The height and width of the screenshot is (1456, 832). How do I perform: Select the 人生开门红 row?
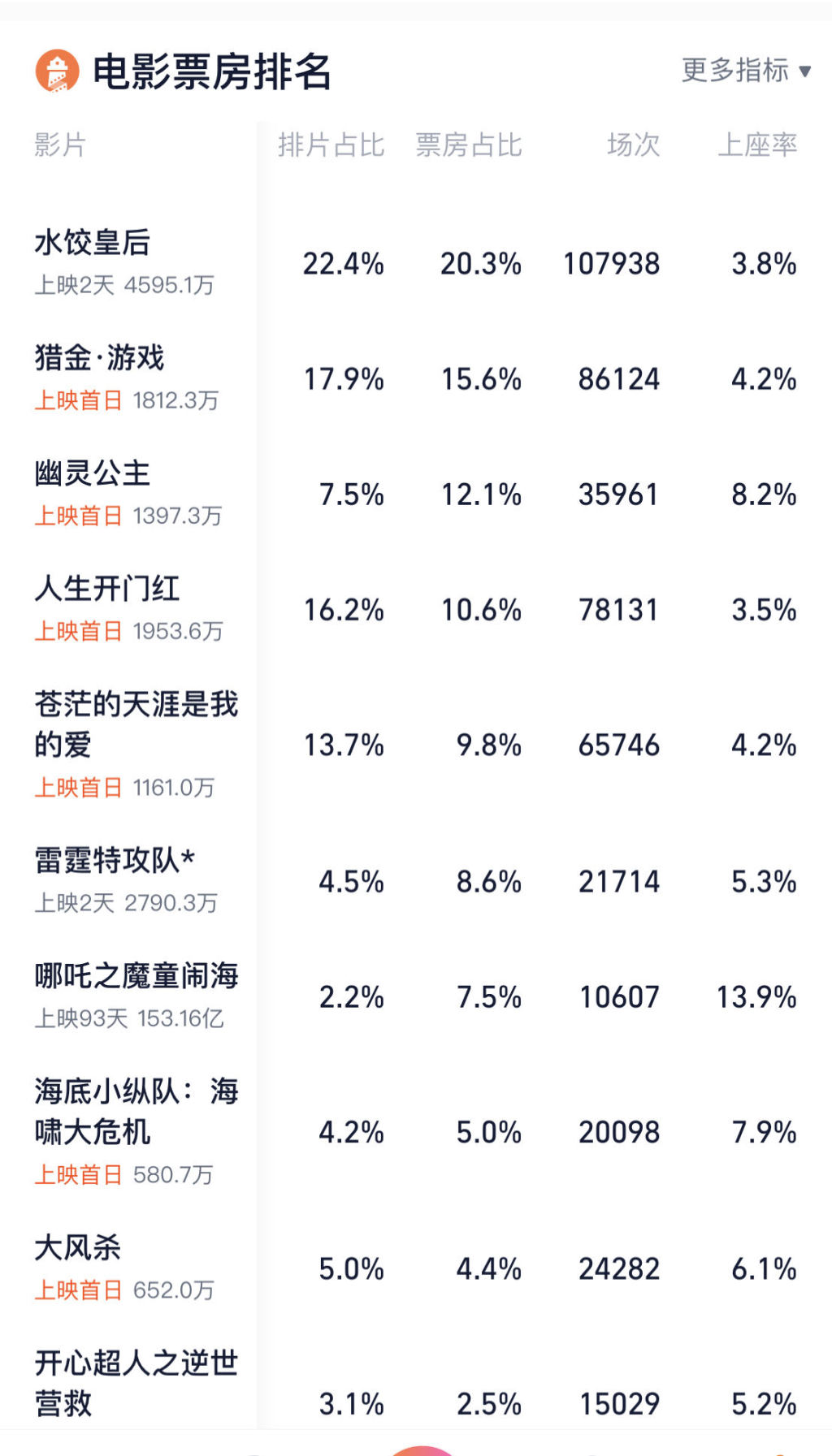point(107,589)
